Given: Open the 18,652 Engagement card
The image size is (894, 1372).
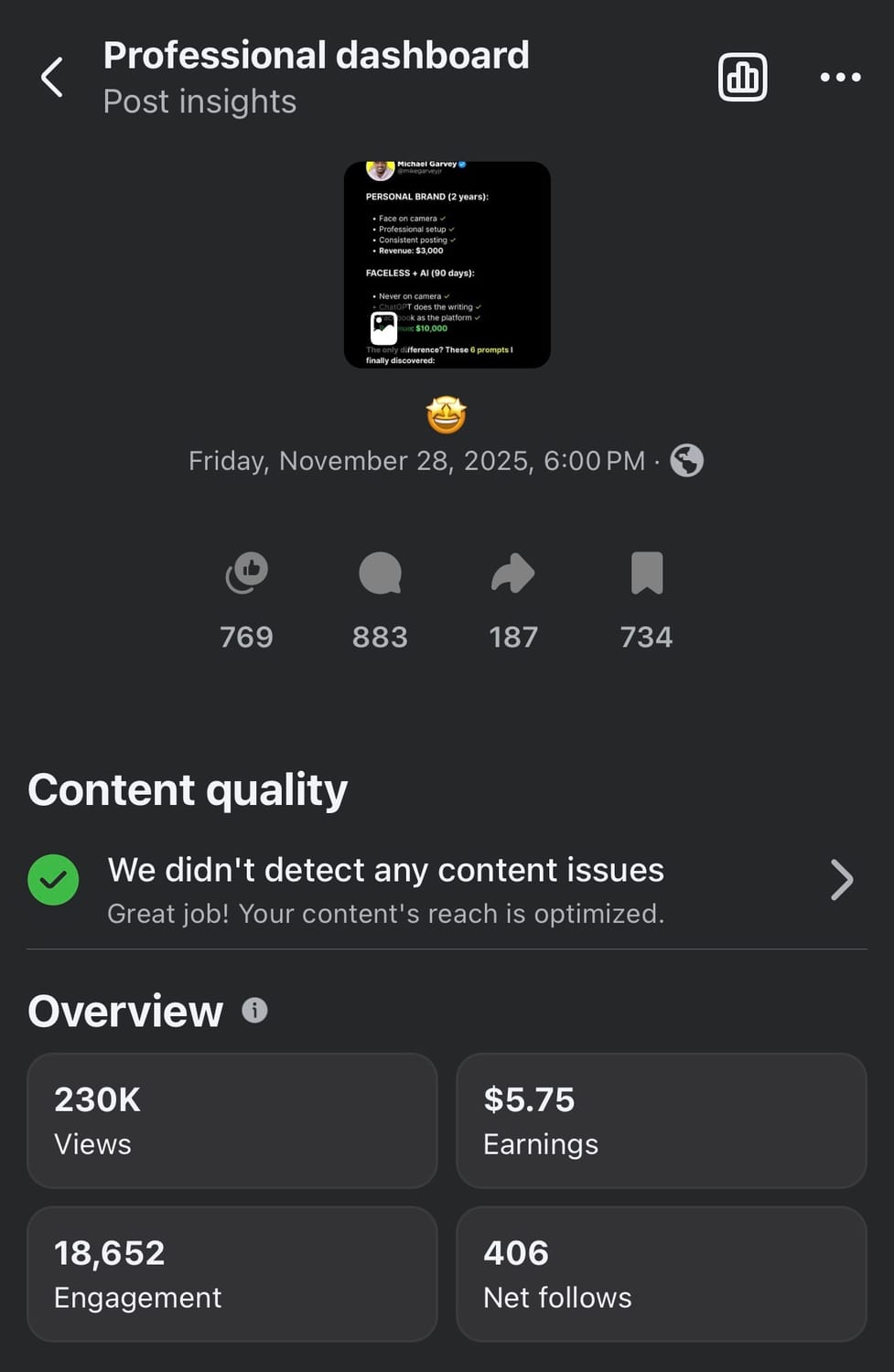Looking at the screenshot, I should click(x=232, y=1273).
